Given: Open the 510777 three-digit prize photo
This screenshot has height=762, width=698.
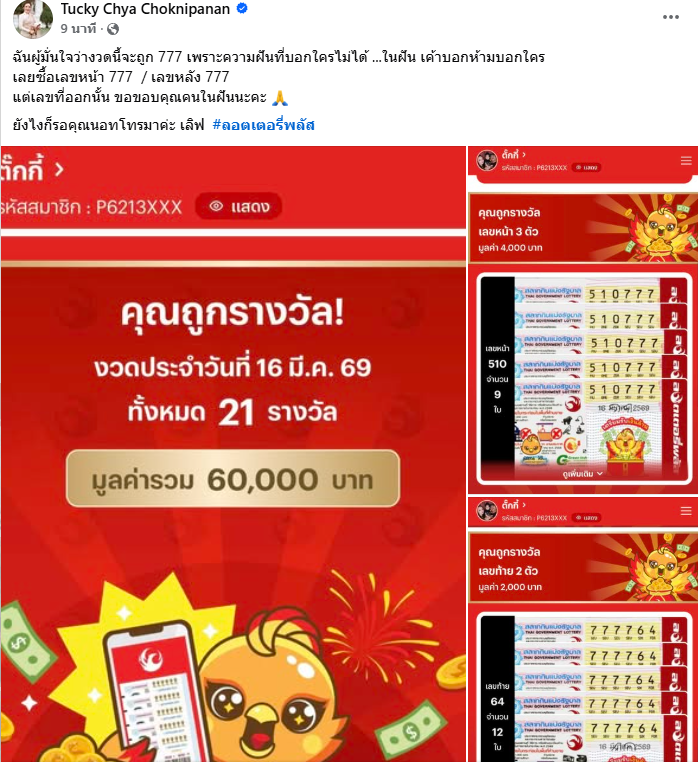Looking at the screenshot, I should point(583,320).
